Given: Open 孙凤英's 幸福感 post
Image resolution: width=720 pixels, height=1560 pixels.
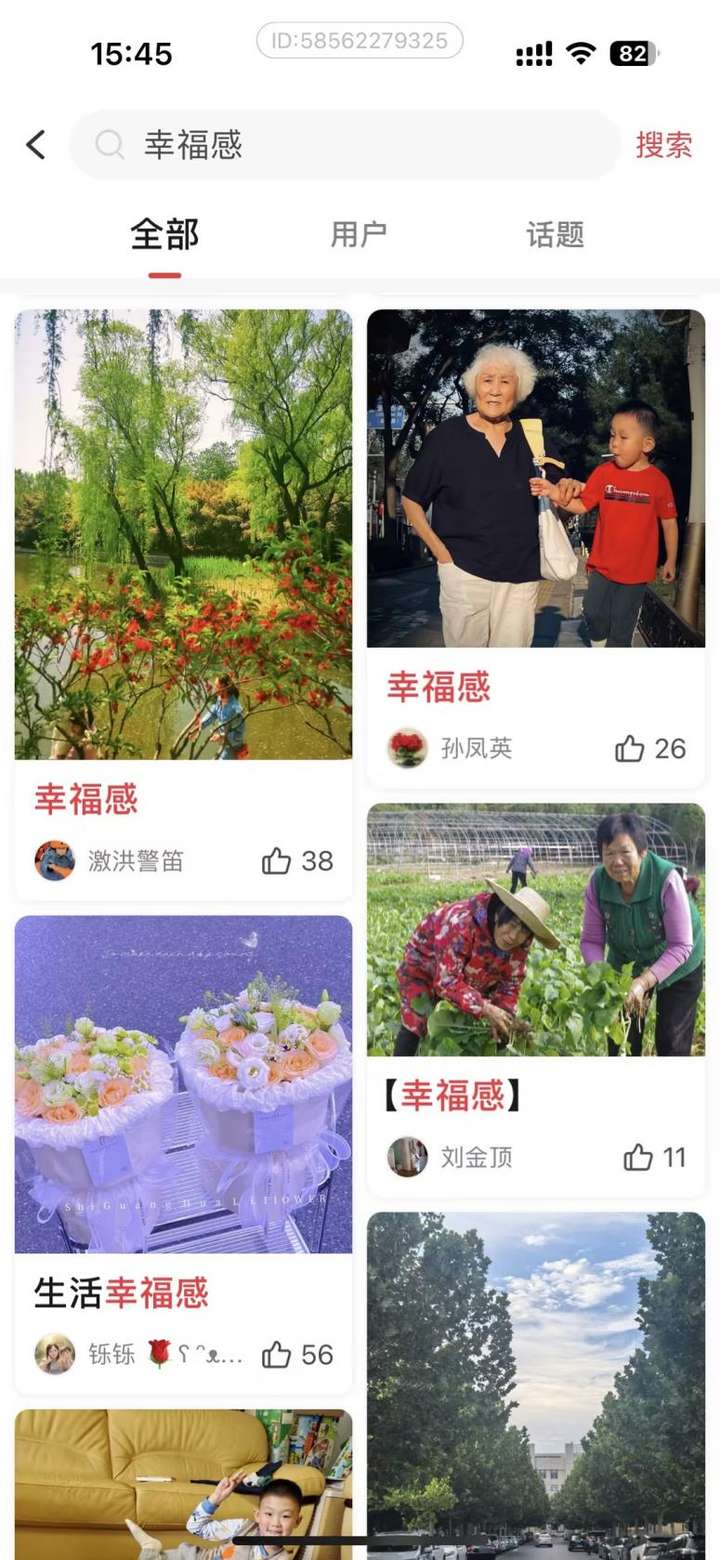Looking at the screenshot, I should click(x=536, y=478).
